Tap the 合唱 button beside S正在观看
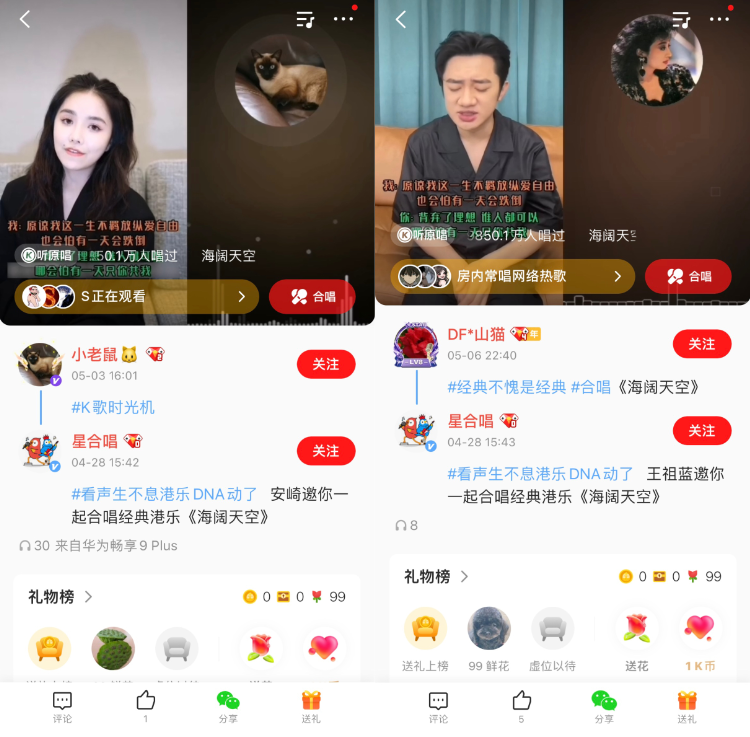750x737 pixels. pos(312,296)
